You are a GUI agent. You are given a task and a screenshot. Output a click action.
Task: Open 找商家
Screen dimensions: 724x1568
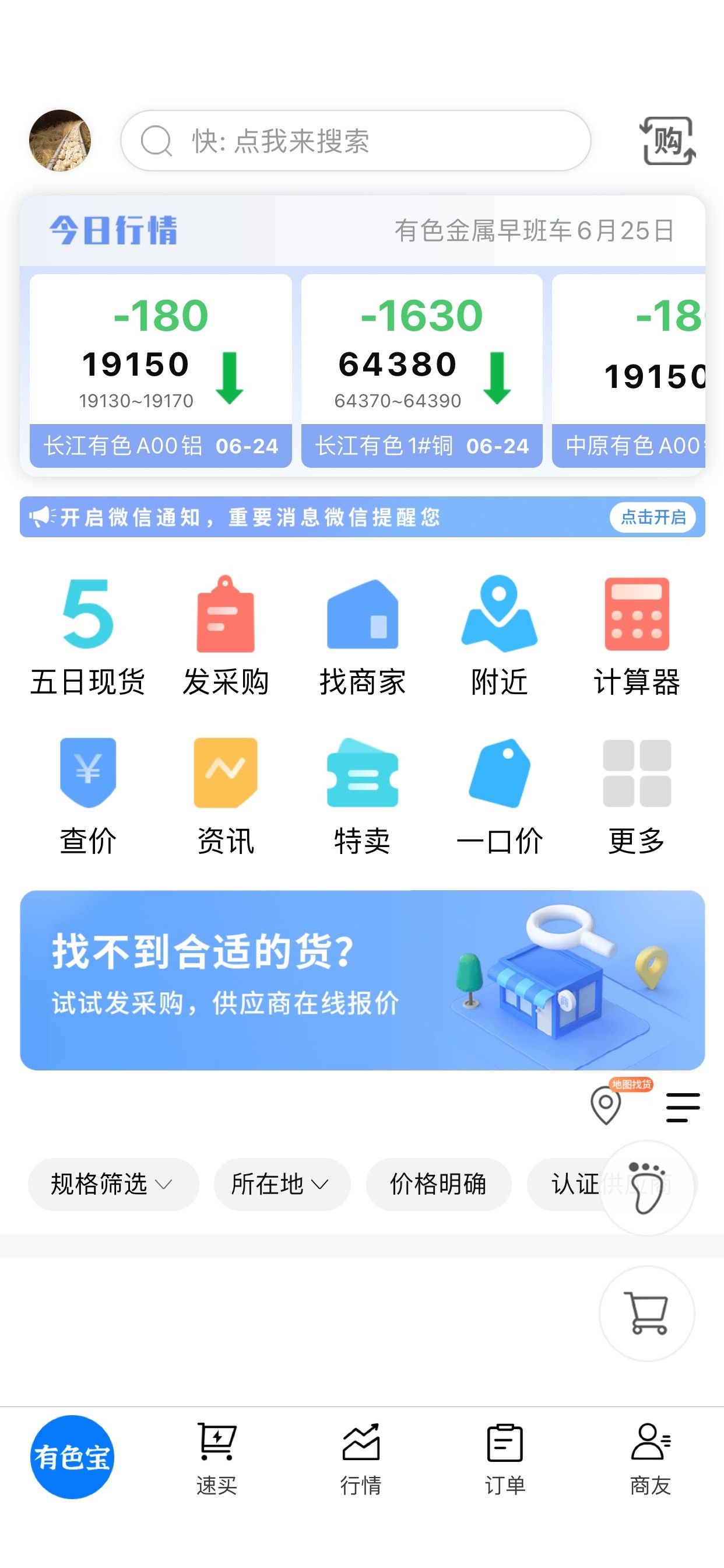pos(363,636)
